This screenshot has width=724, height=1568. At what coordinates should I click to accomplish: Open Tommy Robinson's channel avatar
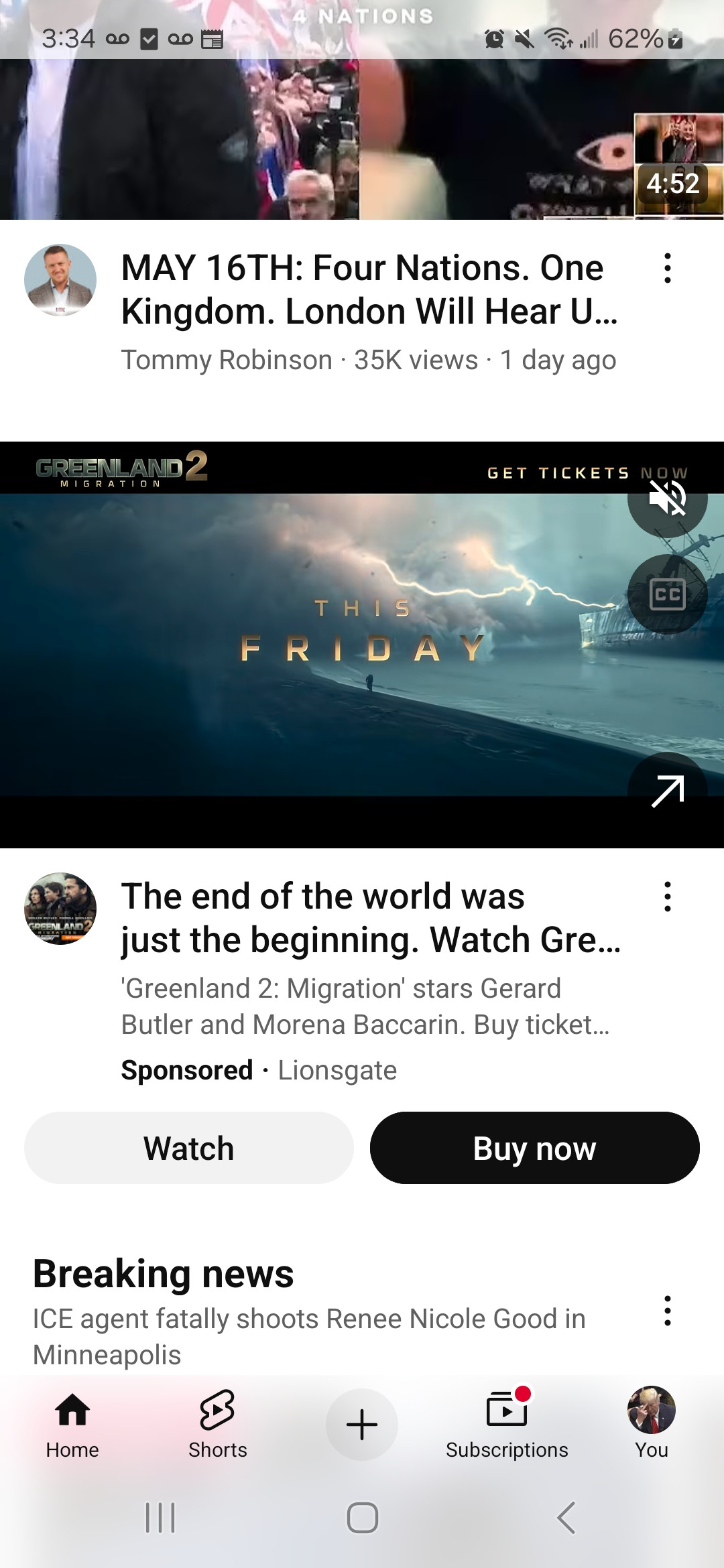click(x=60, y=280)
